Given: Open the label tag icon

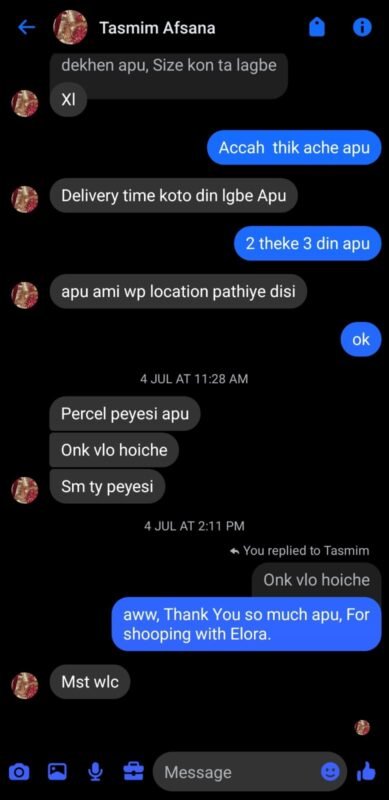Looking at the screenshot, I should (317, 28).
